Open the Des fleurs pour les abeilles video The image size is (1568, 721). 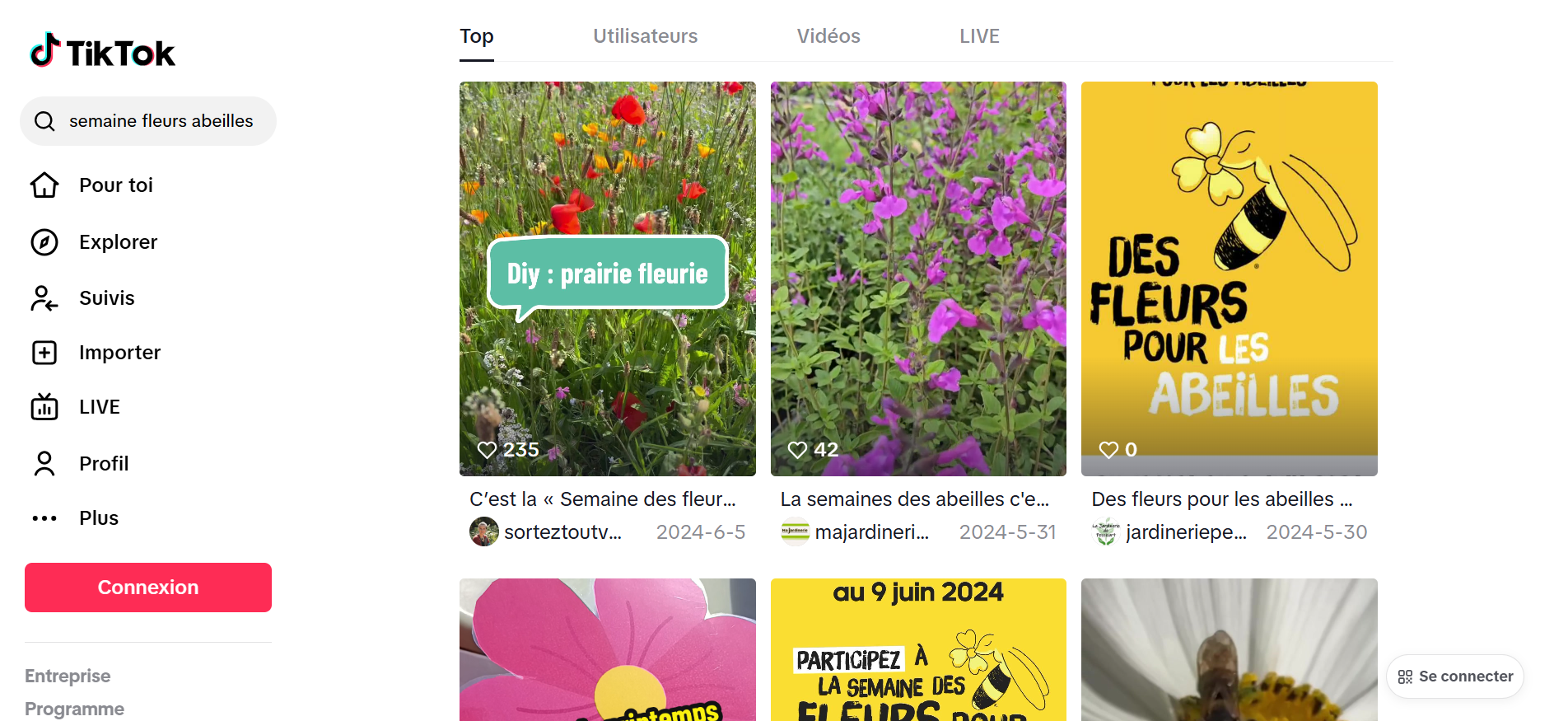[x=1229, y=279]
